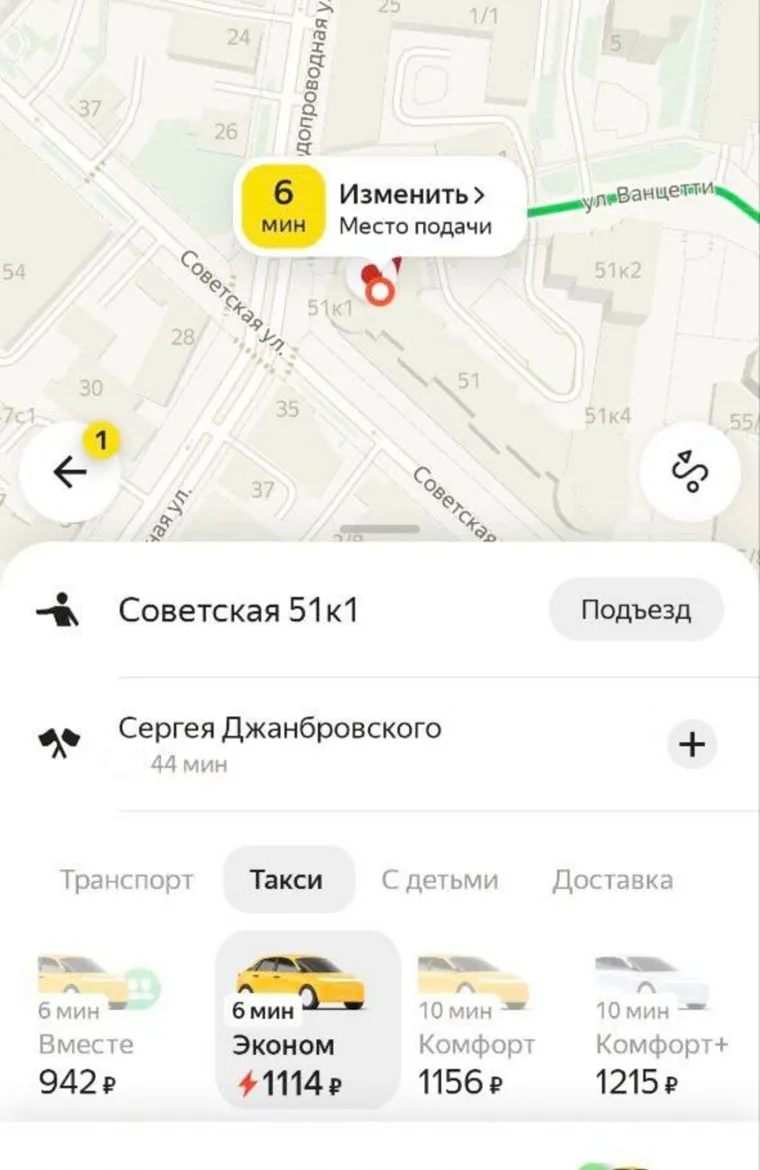760x1170 pixels.
Task: Add a stop using the plus icon
Action: [690, 744]
